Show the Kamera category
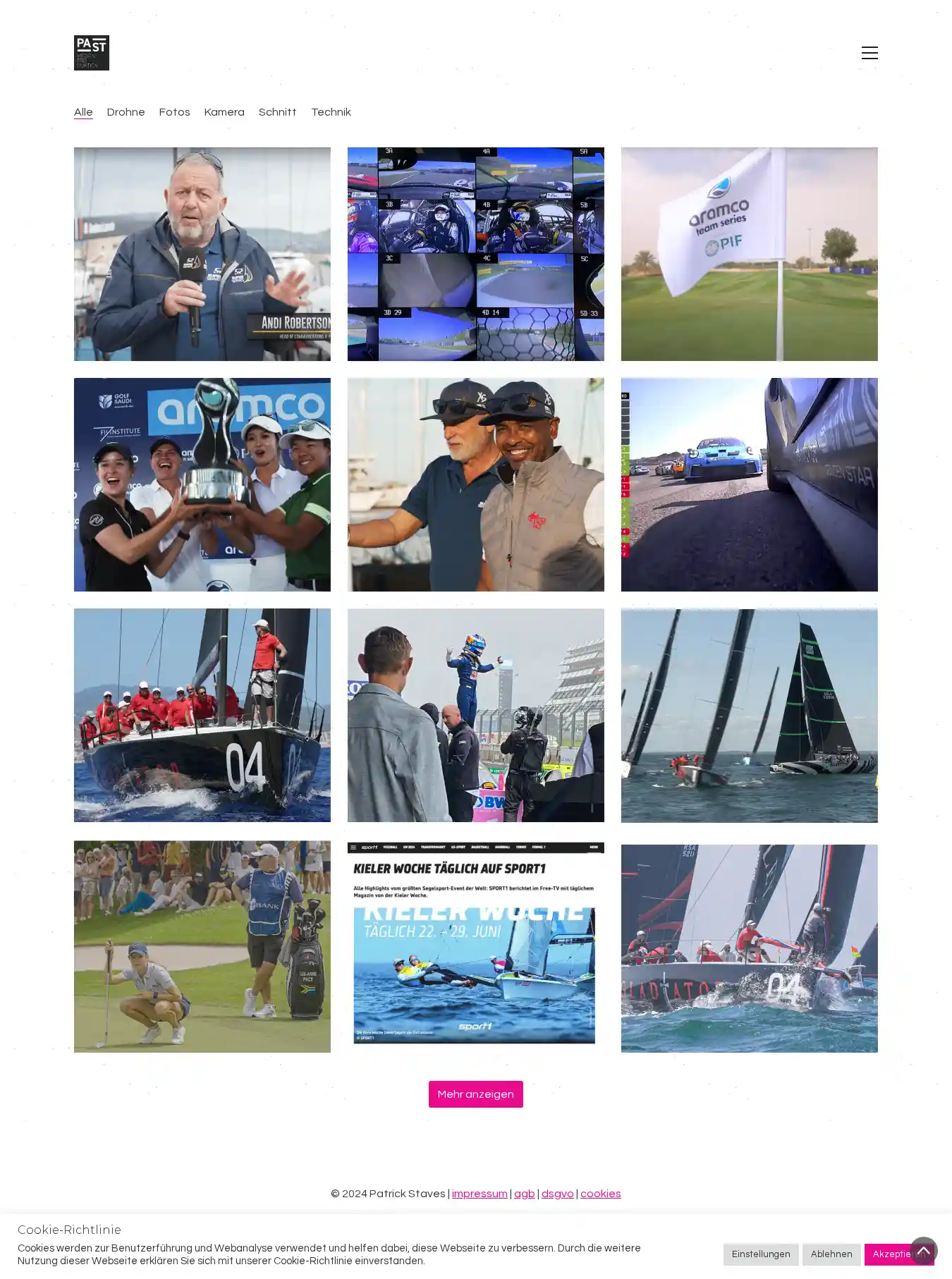 (224, 112)
